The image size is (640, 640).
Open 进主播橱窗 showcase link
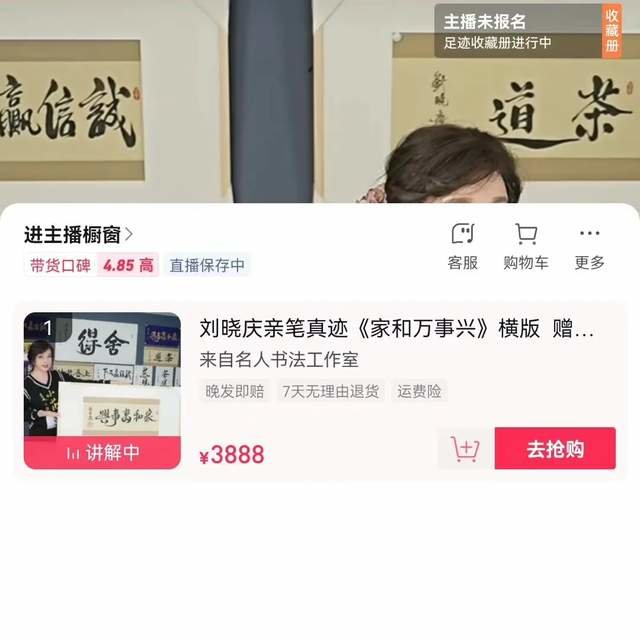pyautogui.click(x=78, y=235)
